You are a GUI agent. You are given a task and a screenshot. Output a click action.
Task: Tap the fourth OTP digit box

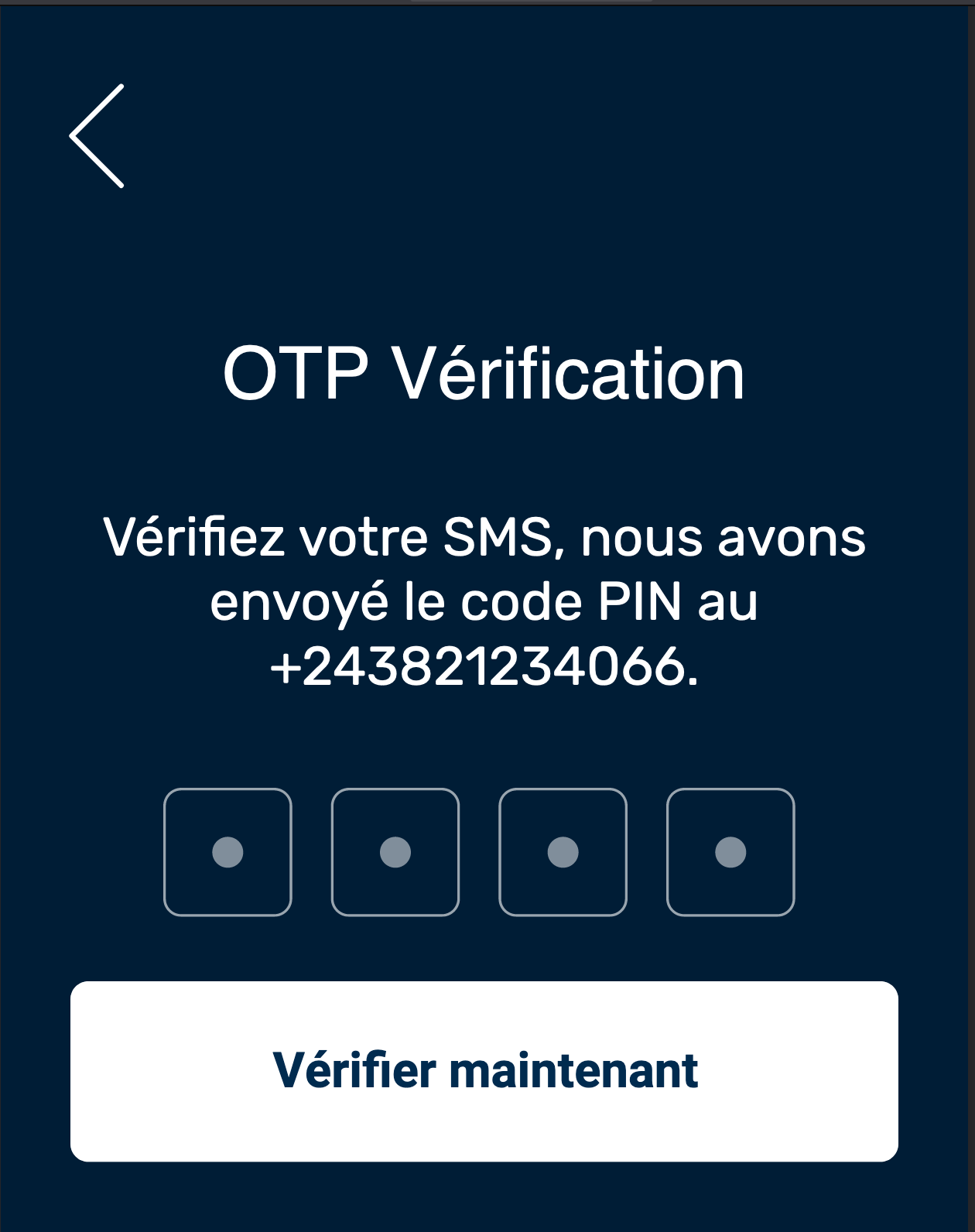pyautogui.click(x=730, y=852)
